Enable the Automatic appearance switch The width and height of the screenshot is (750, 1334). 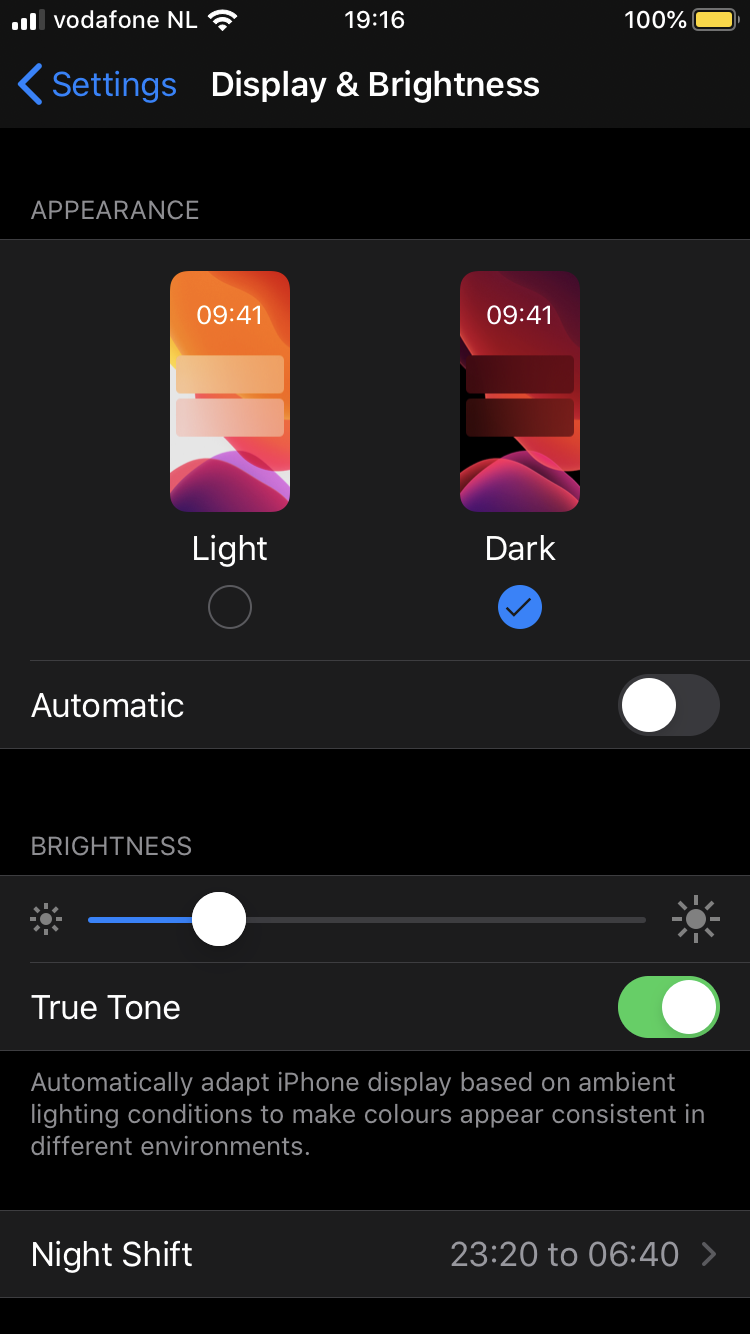[669, 705]
